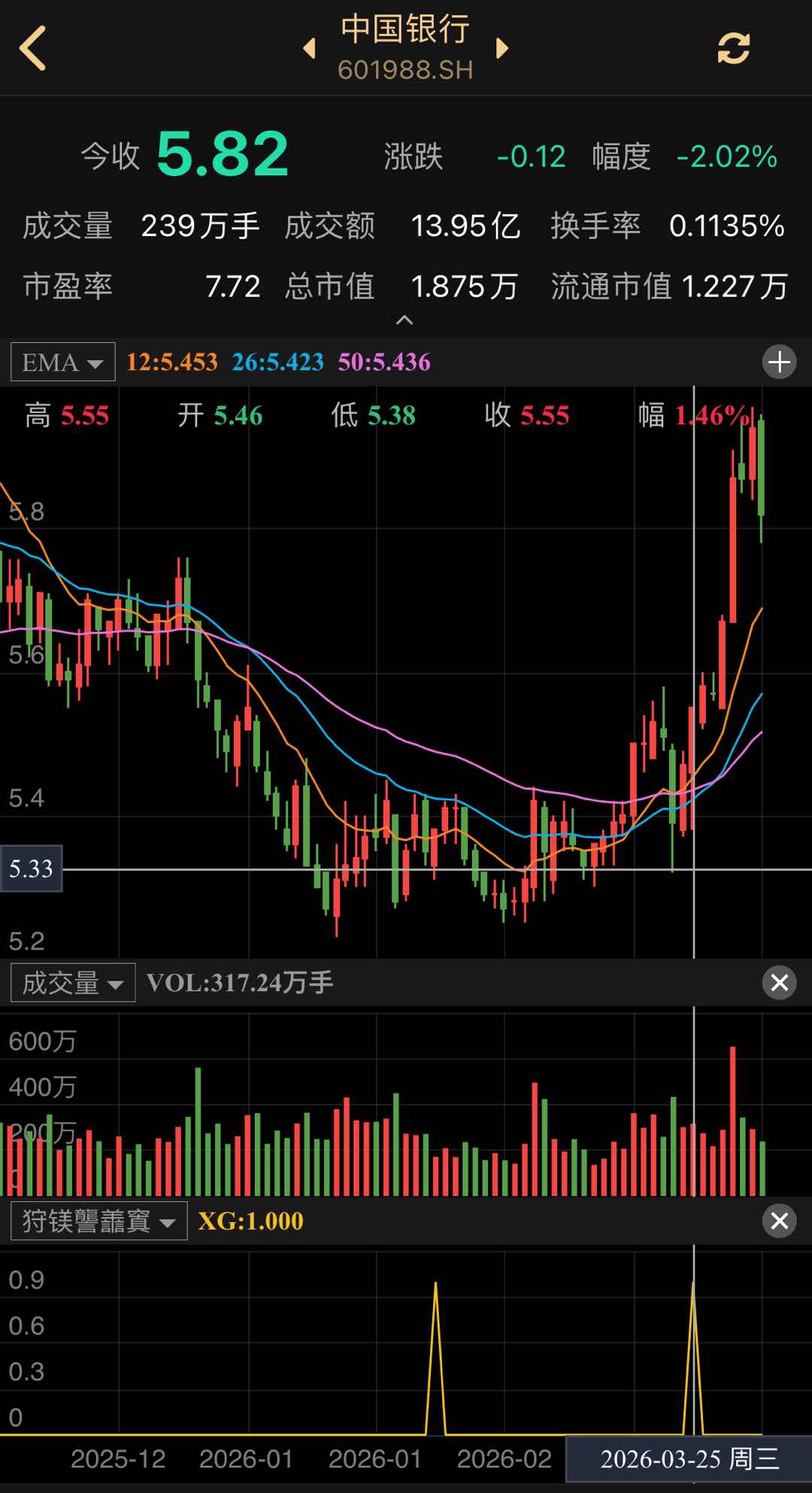
Task: Go back using the top-left arrow
Action: click(x=33, y=48)
